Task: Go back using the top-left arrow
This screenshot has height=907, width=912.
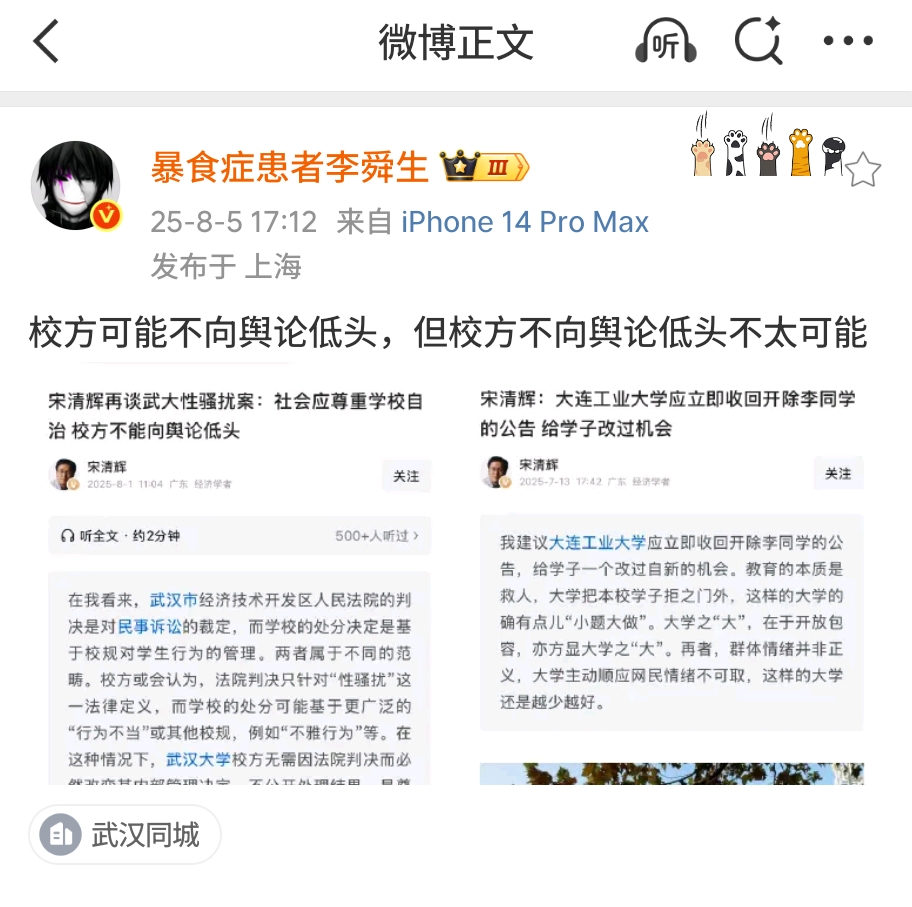Action: click(x=46, y=42)
